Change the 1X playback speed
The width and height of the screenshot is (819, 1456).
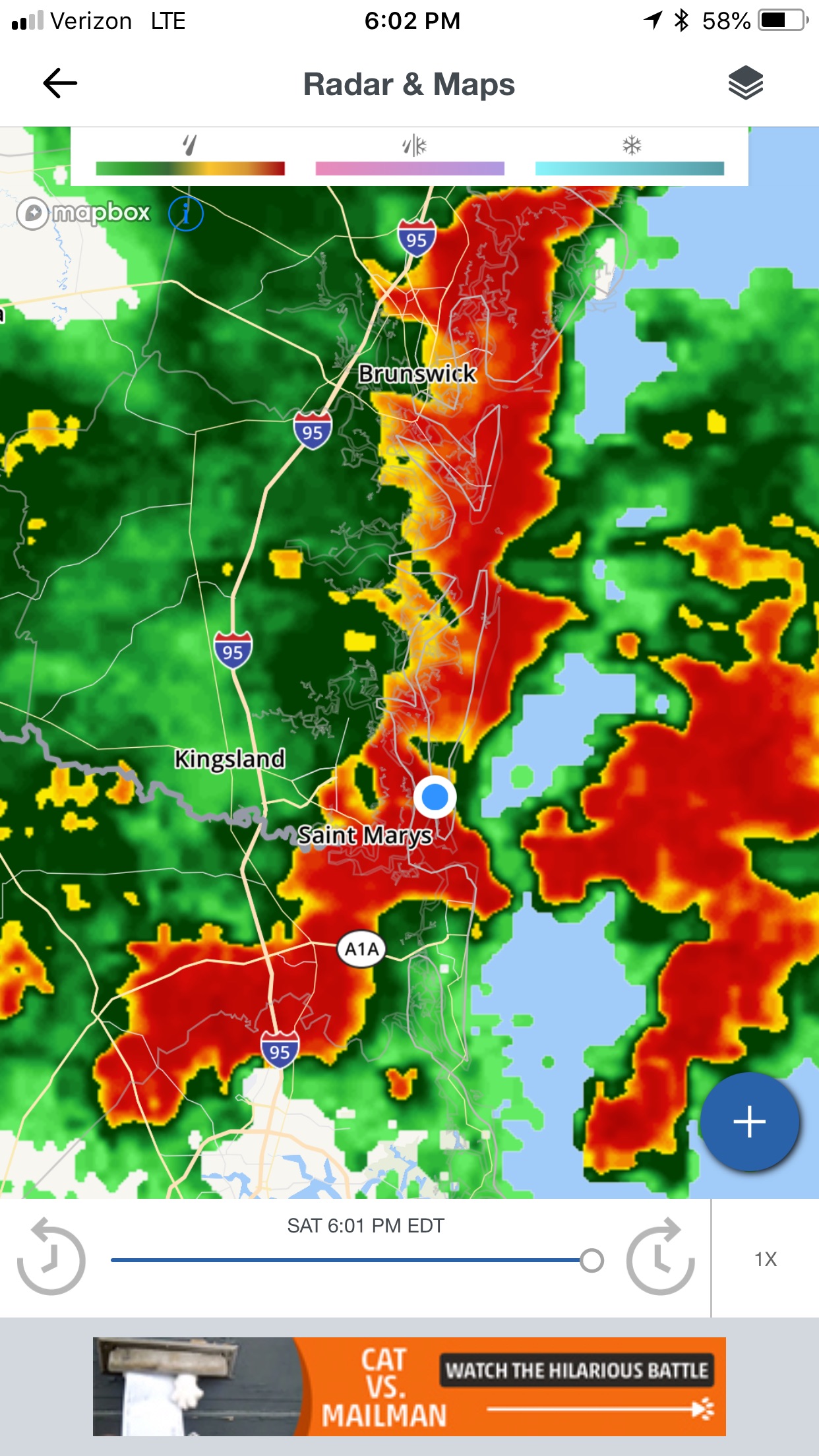(766, 1259)
